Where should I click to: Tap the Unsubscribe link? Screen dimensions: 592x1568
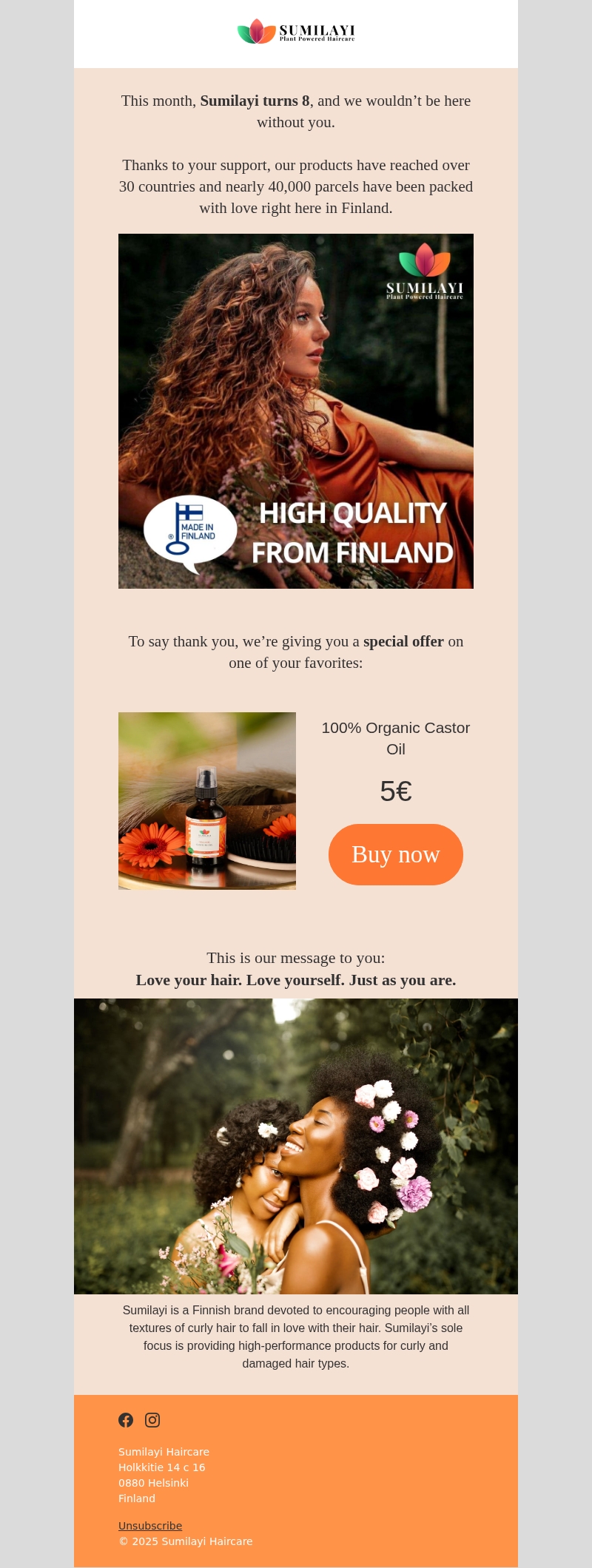pyautogui.click(x=150, y=1525)
